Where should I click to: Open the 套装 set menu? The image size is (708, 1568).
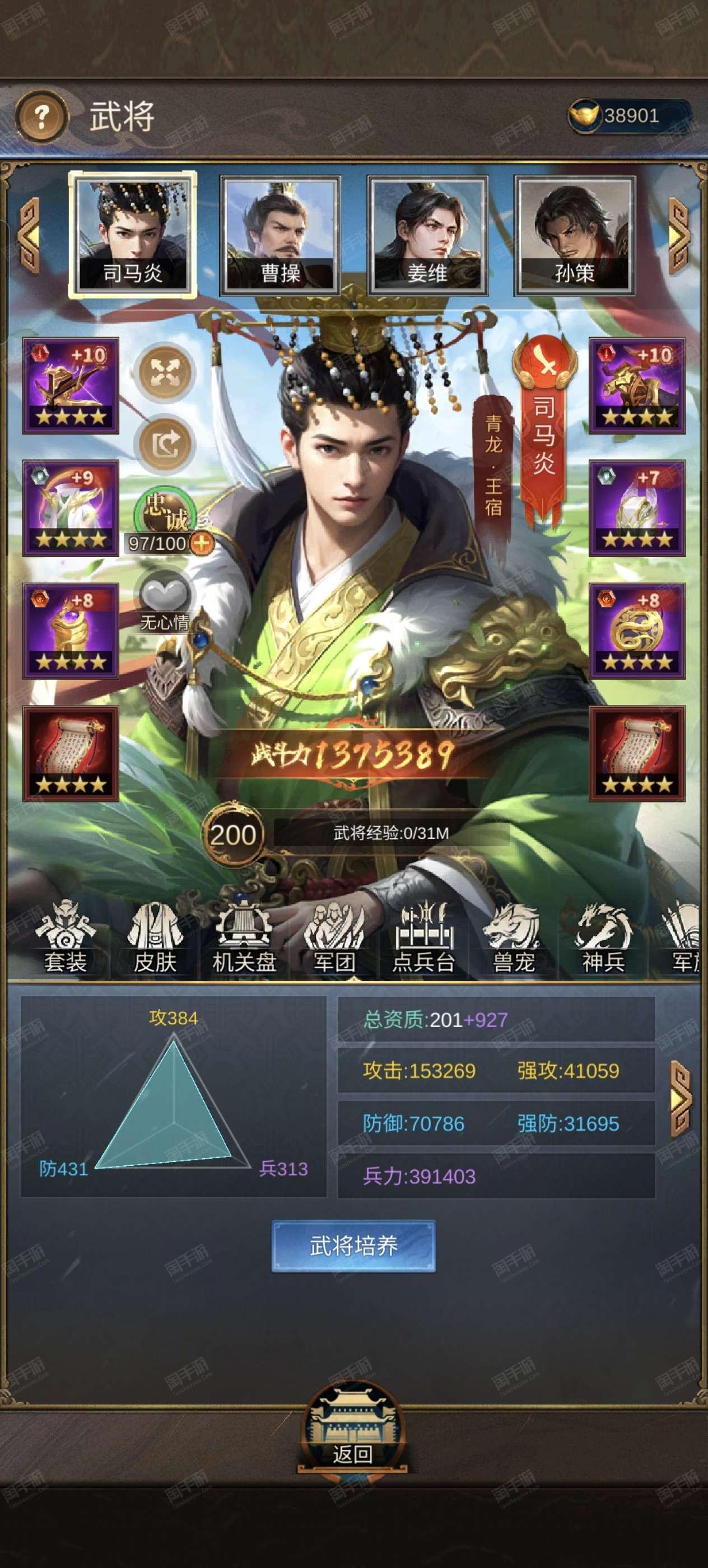pyautogui.click(x=65, y=939)
